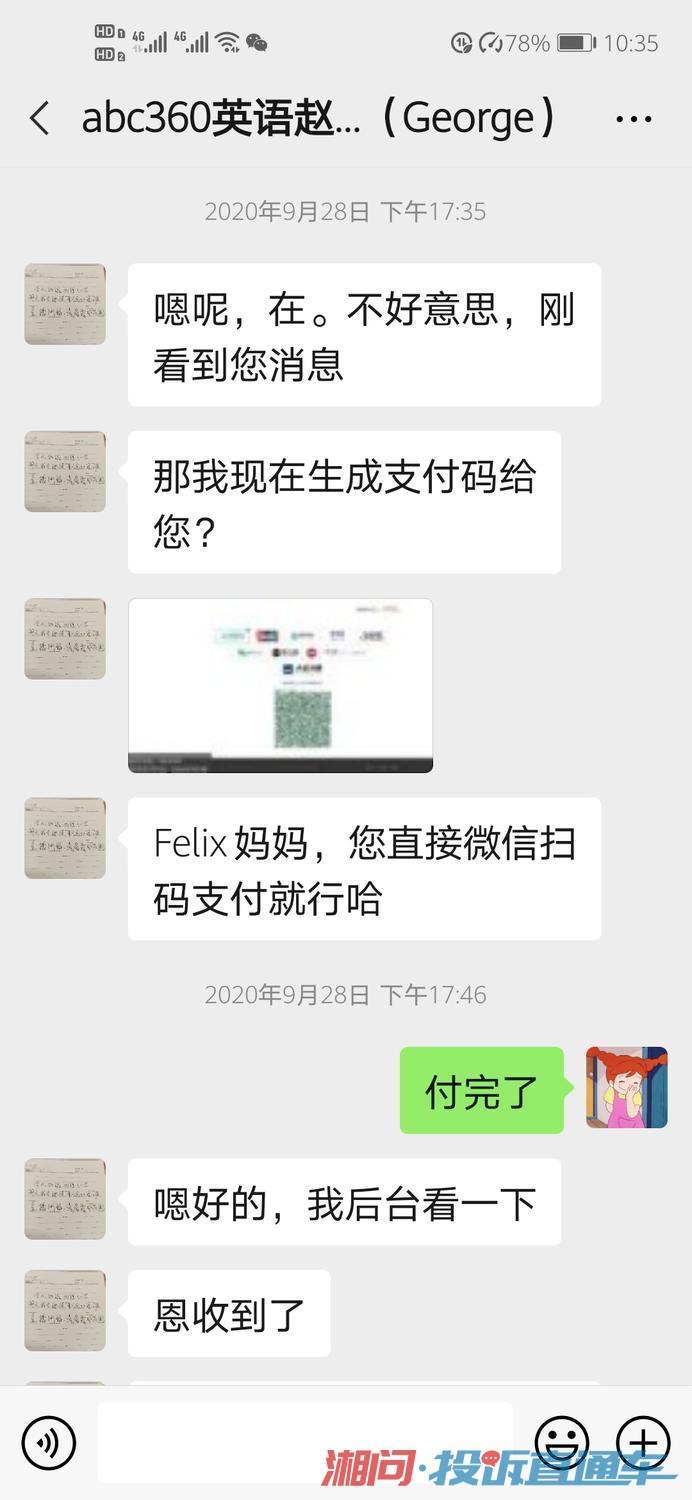Switch to voice message input

click(x=48, y=1443)
